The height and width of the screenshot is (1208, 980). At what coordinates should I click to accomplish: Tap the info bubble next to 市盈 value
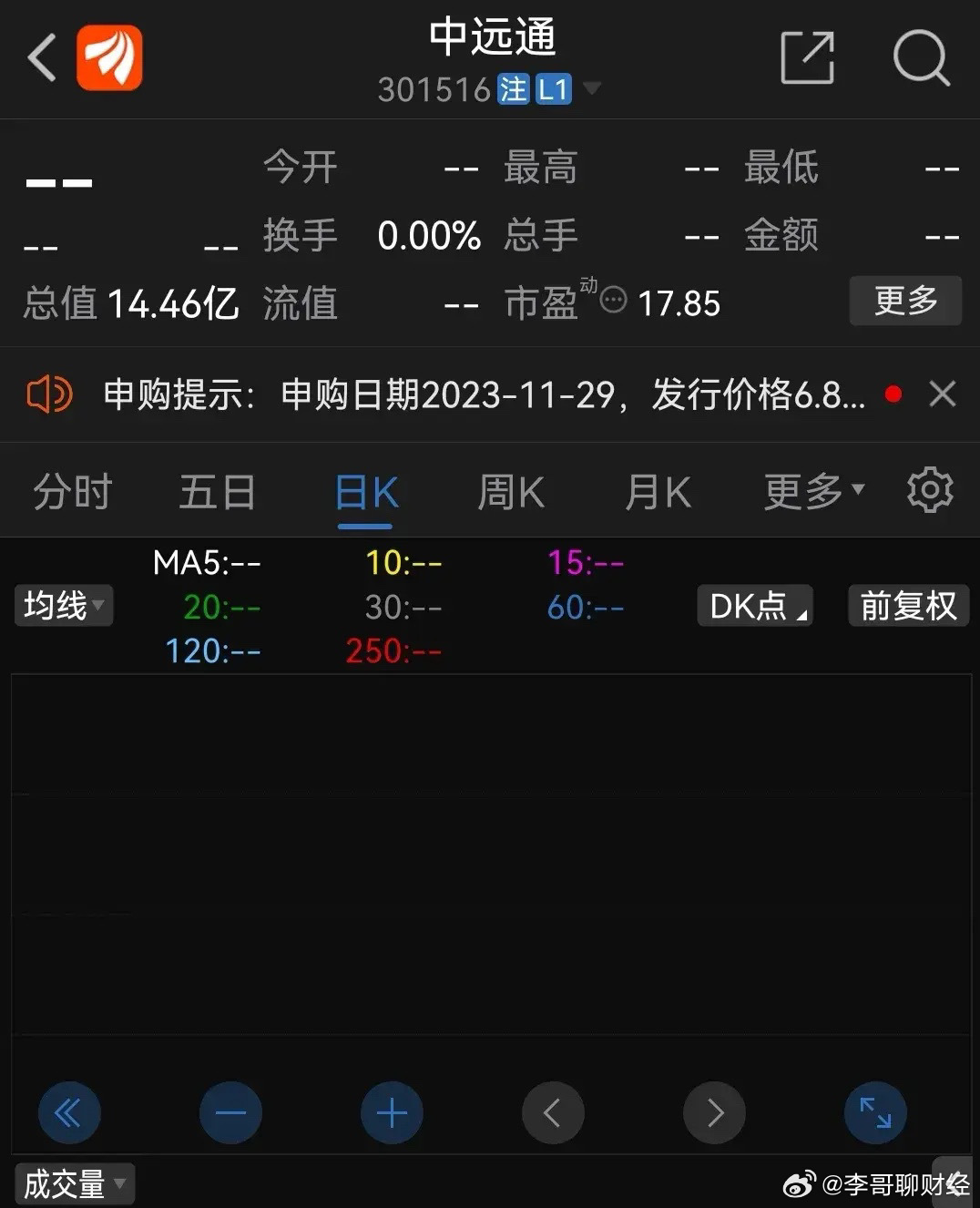pos(613,301)
